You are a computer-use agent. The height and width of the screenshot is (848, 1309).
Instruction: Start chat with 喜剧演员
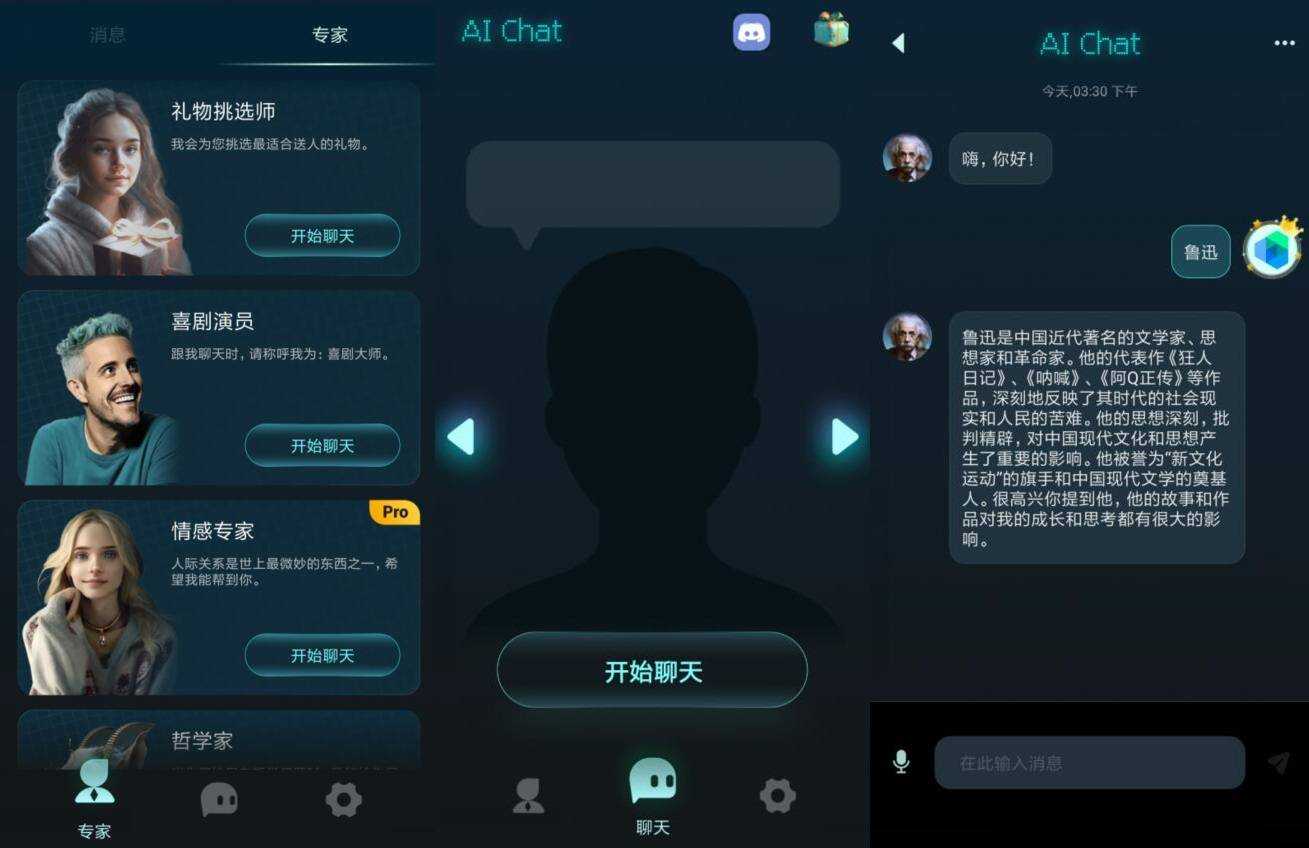click(322, 446)
